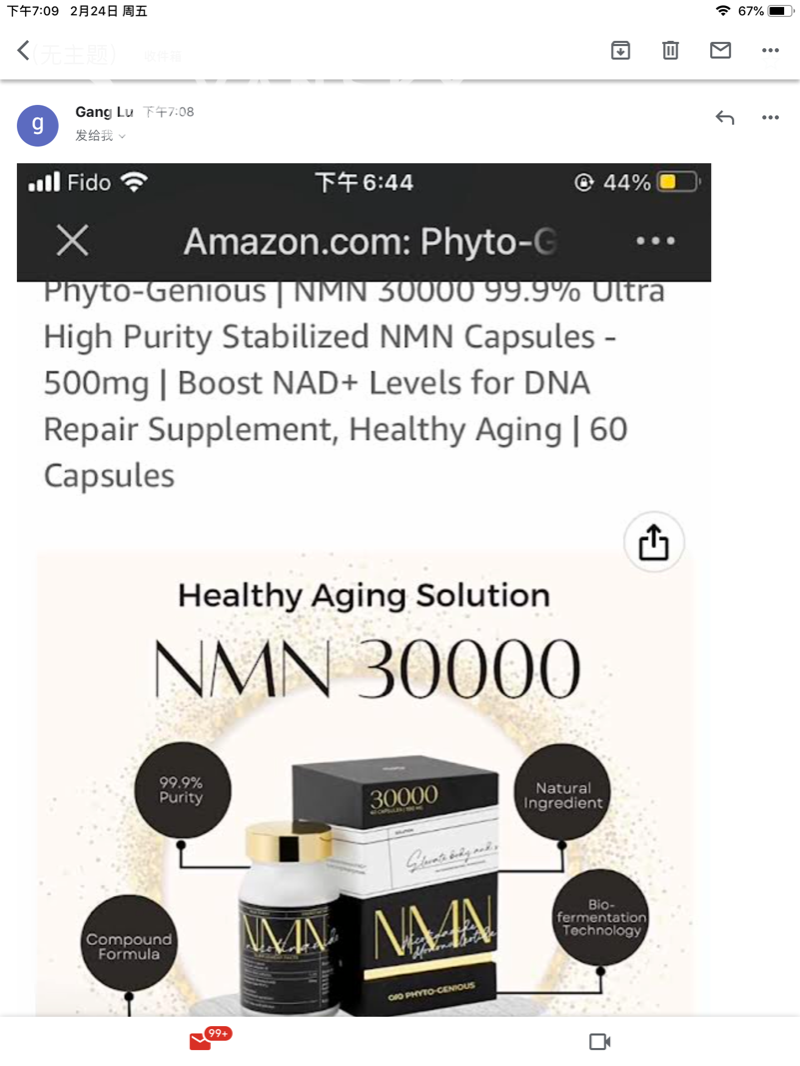Open more options for Gang Lu's message
Image resolution: width=800 pixels, height=1066 pixels.
[770, 118]
